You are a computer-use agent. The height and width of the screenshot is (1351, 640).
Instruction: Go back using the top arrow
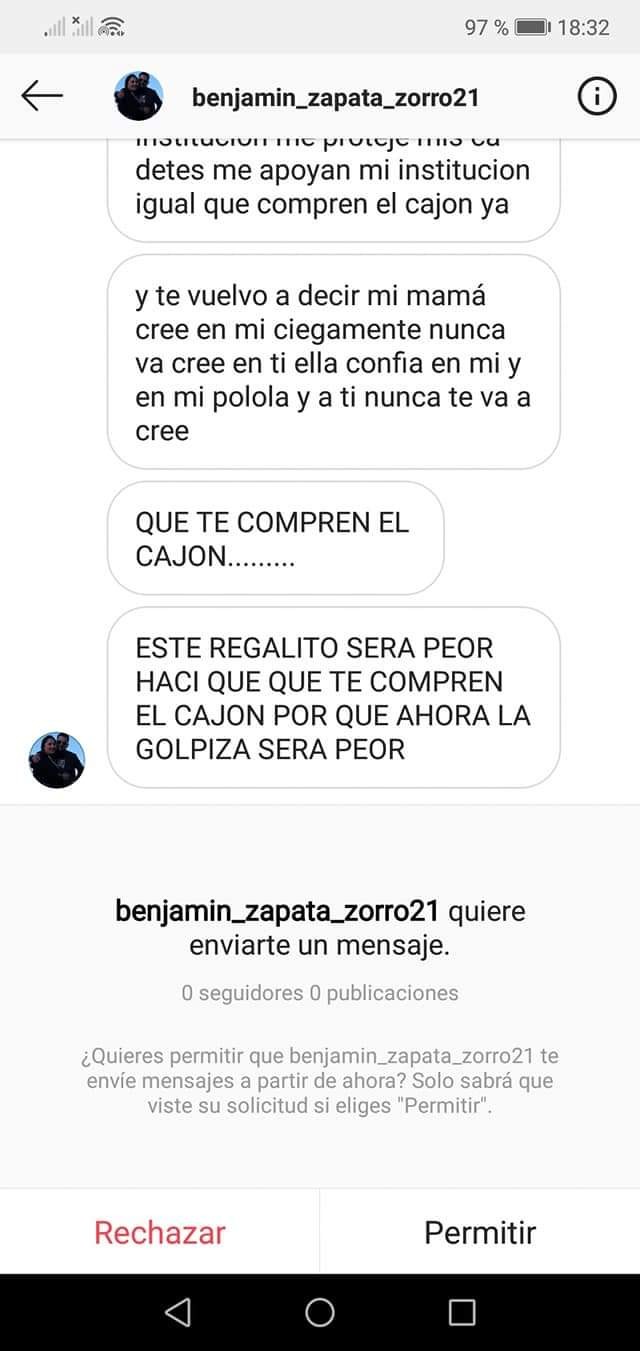pos(42,96)
